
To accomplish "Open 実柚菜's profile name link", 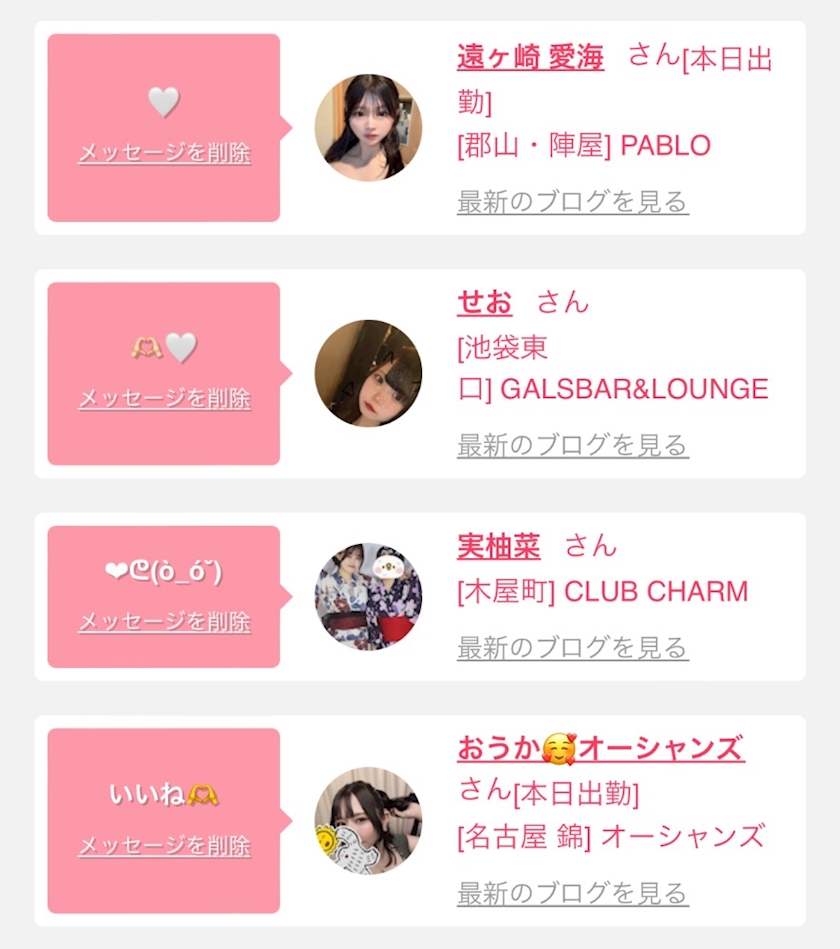I will (498, 546).
